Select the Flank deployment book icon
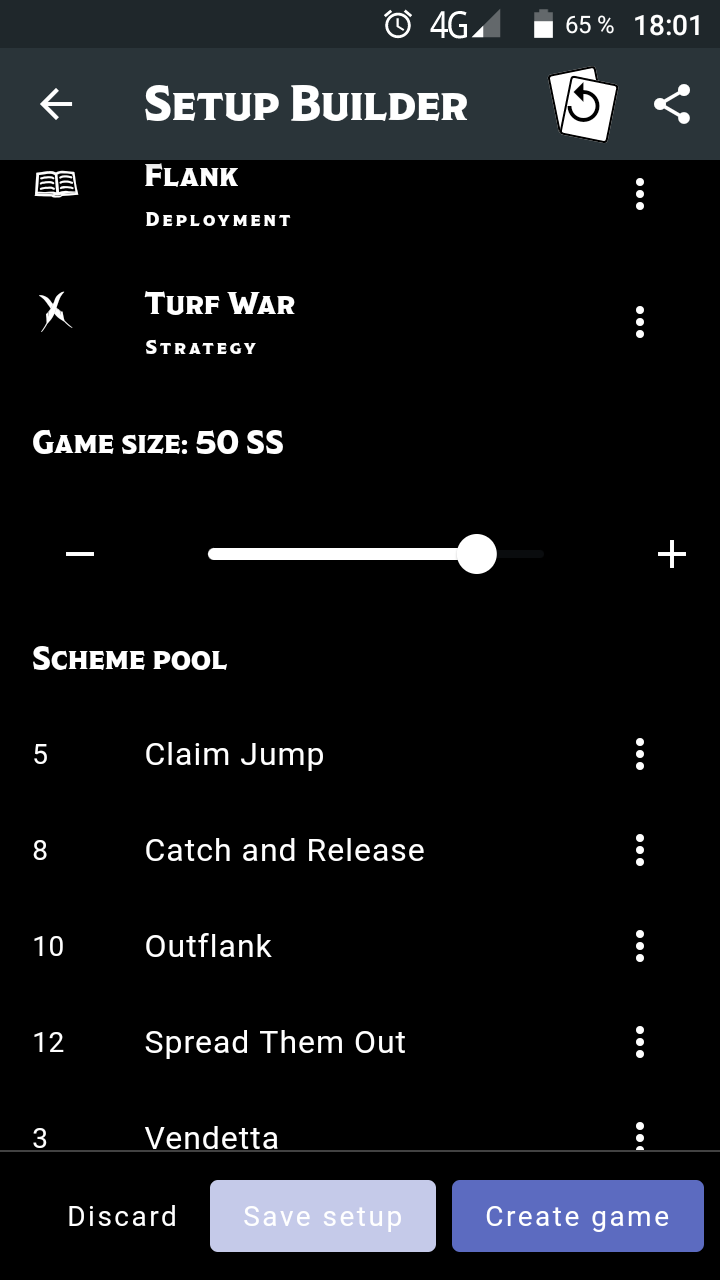 (56, 183)
